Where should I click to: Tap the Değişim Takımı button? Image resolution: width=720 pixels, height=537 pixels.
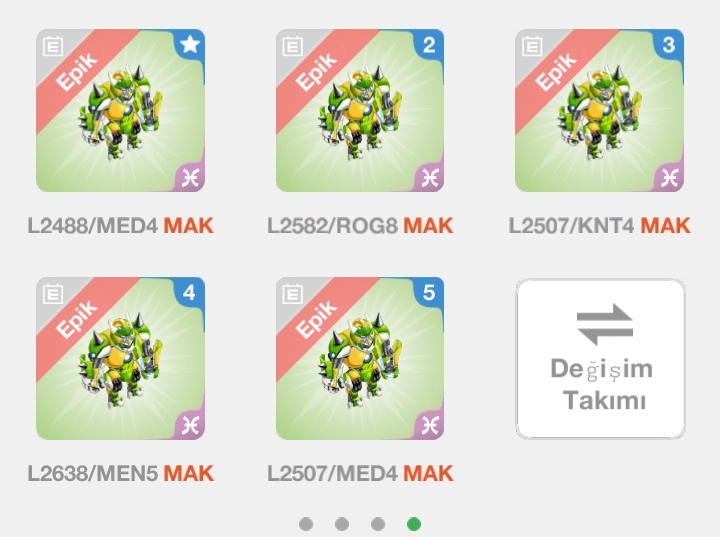tap(600, 358)
